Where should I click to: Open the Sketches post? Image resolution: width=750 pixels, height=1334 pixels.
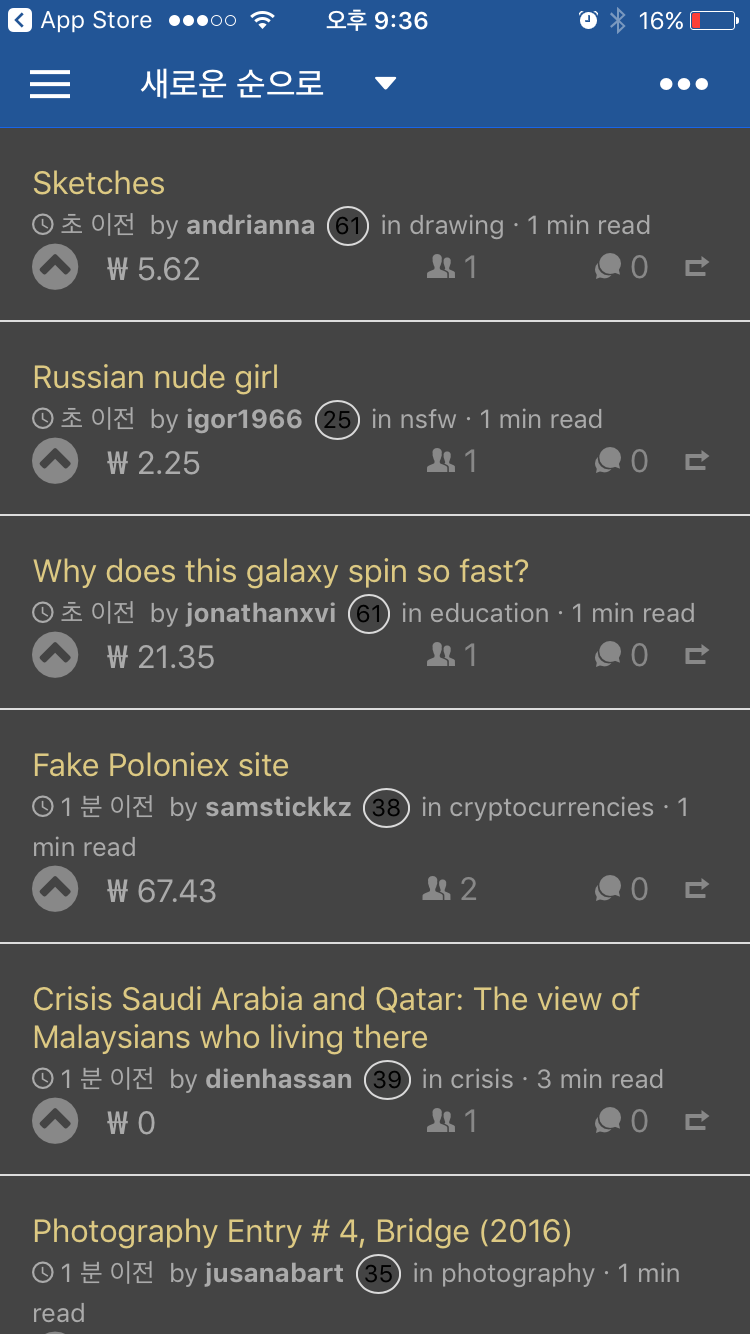pyautogui.click(x=99, y=183)
